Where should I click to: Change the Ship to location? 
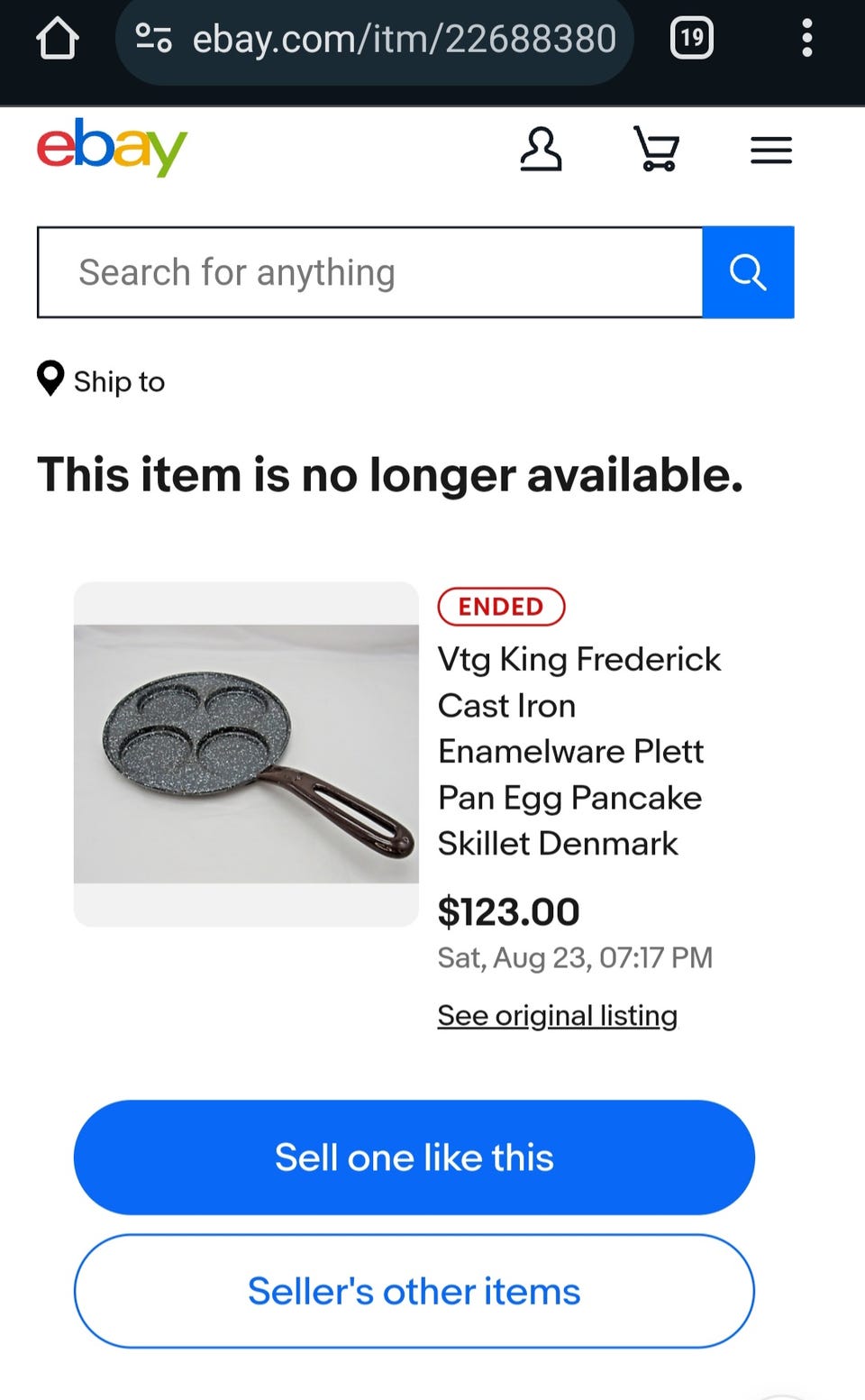pyautogui.click(x=101, y=381)
